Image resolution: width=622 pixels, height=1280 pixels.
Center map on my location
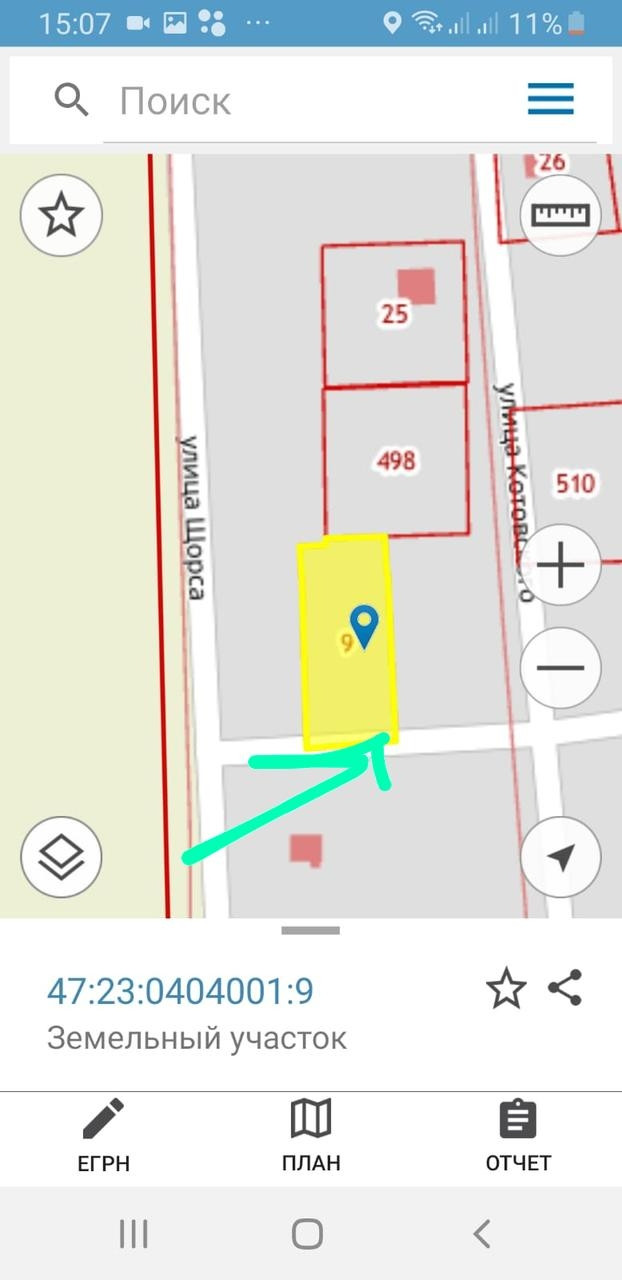click(560, 857)
